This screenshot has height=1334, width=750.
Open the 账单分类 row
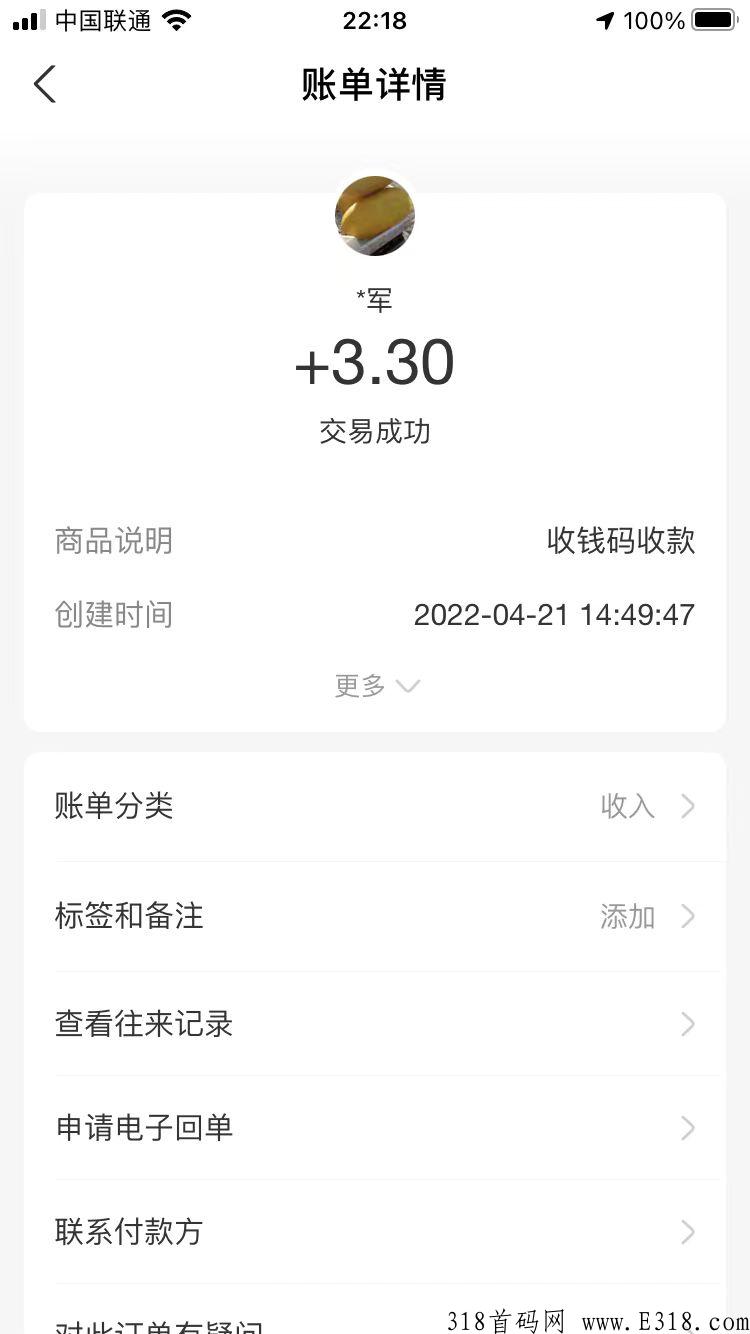click(375, 806)
